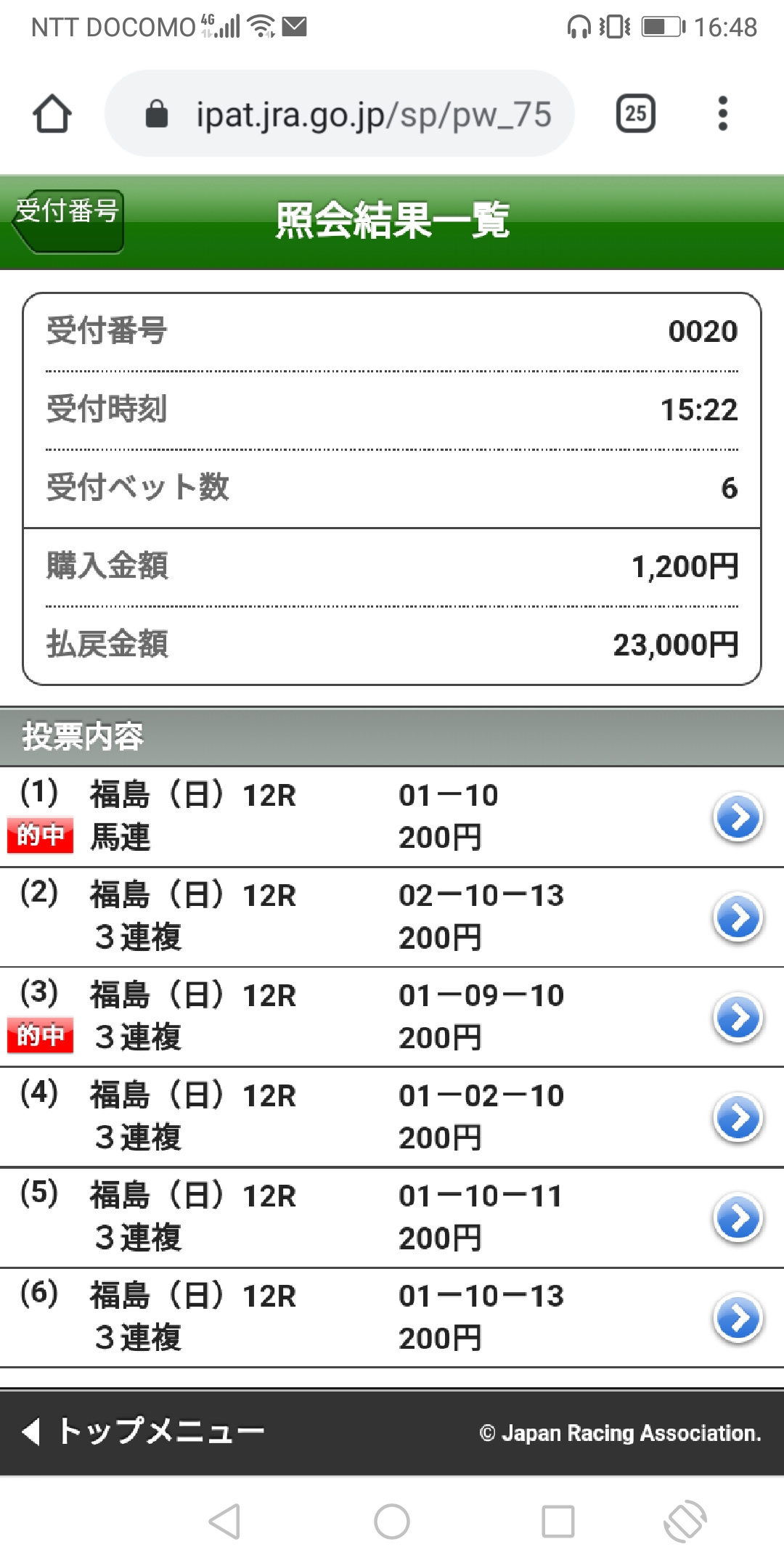Return to トップメニュー
This screenshot has height=1568, width=784.
click(145, 1432)
